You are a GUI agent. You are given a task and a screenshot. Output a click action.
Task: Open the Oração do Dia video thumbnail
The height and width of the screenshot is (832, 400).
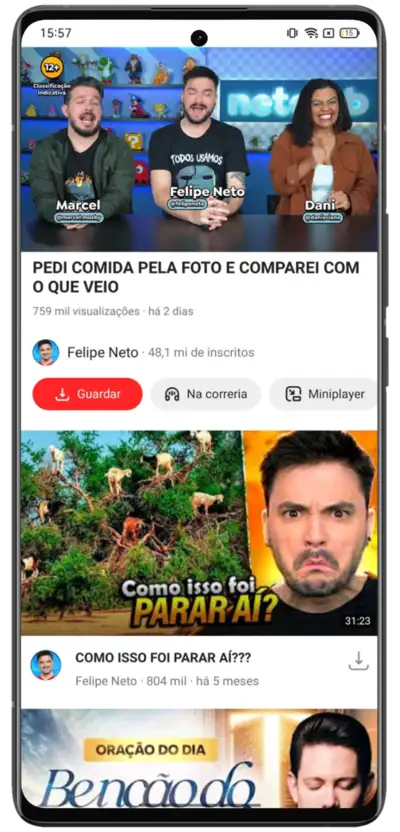[199, 758]
